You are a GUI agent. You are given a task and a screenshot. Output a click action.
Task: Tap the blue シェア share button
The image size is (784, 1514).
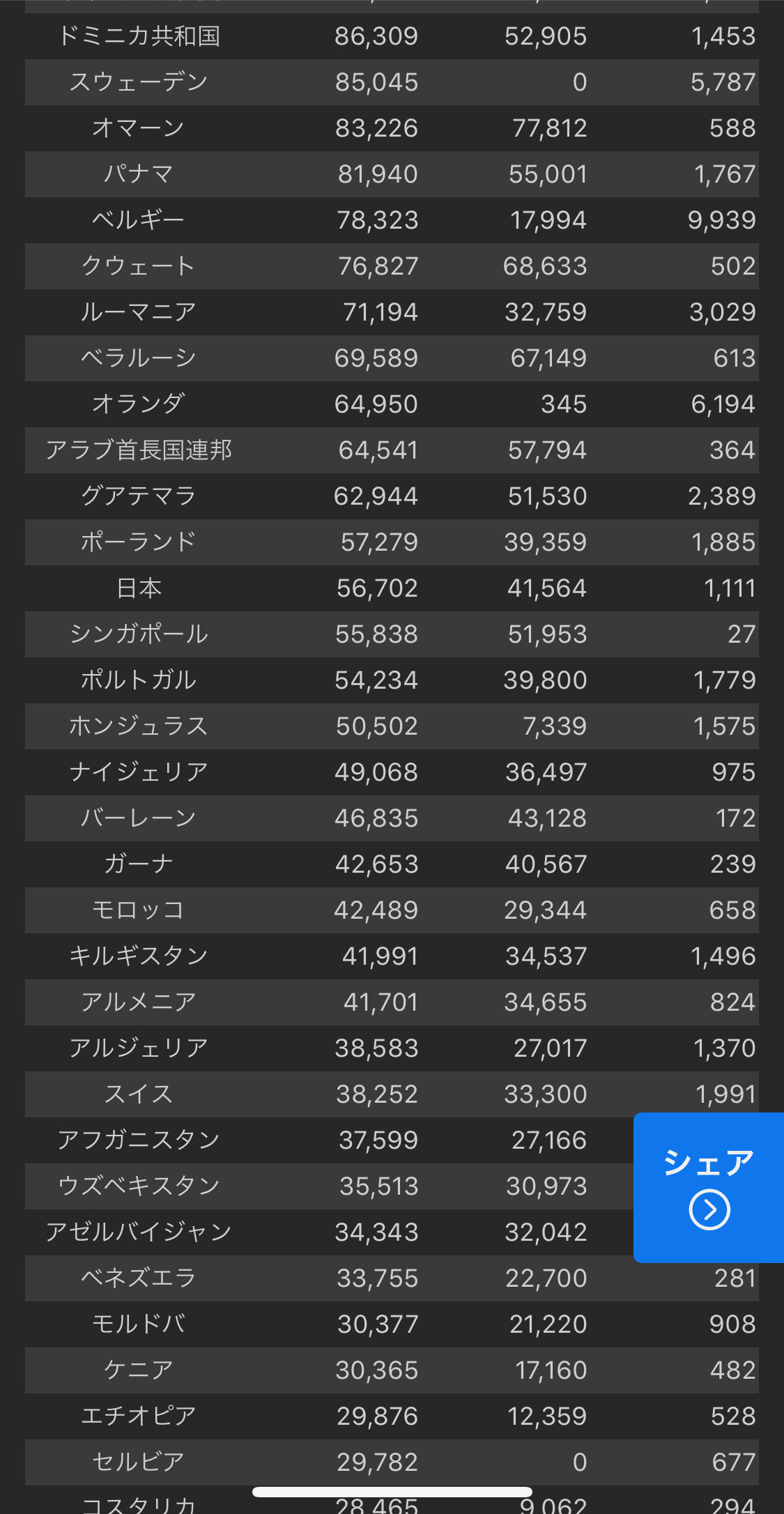[x=709, y=1188]
